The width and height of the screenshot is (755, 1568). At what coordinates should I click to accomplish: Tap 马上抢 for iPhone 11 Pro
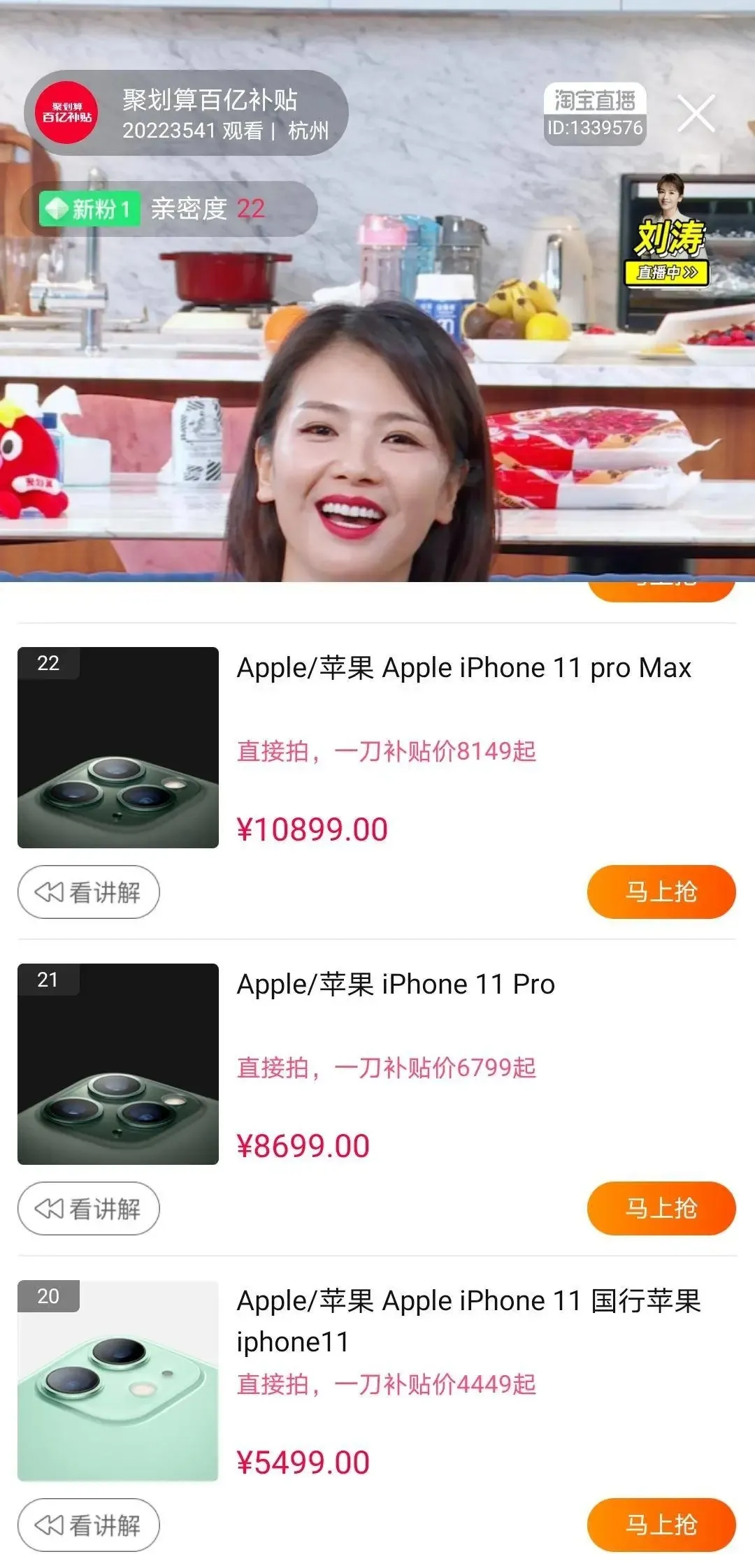[661, 1208]
